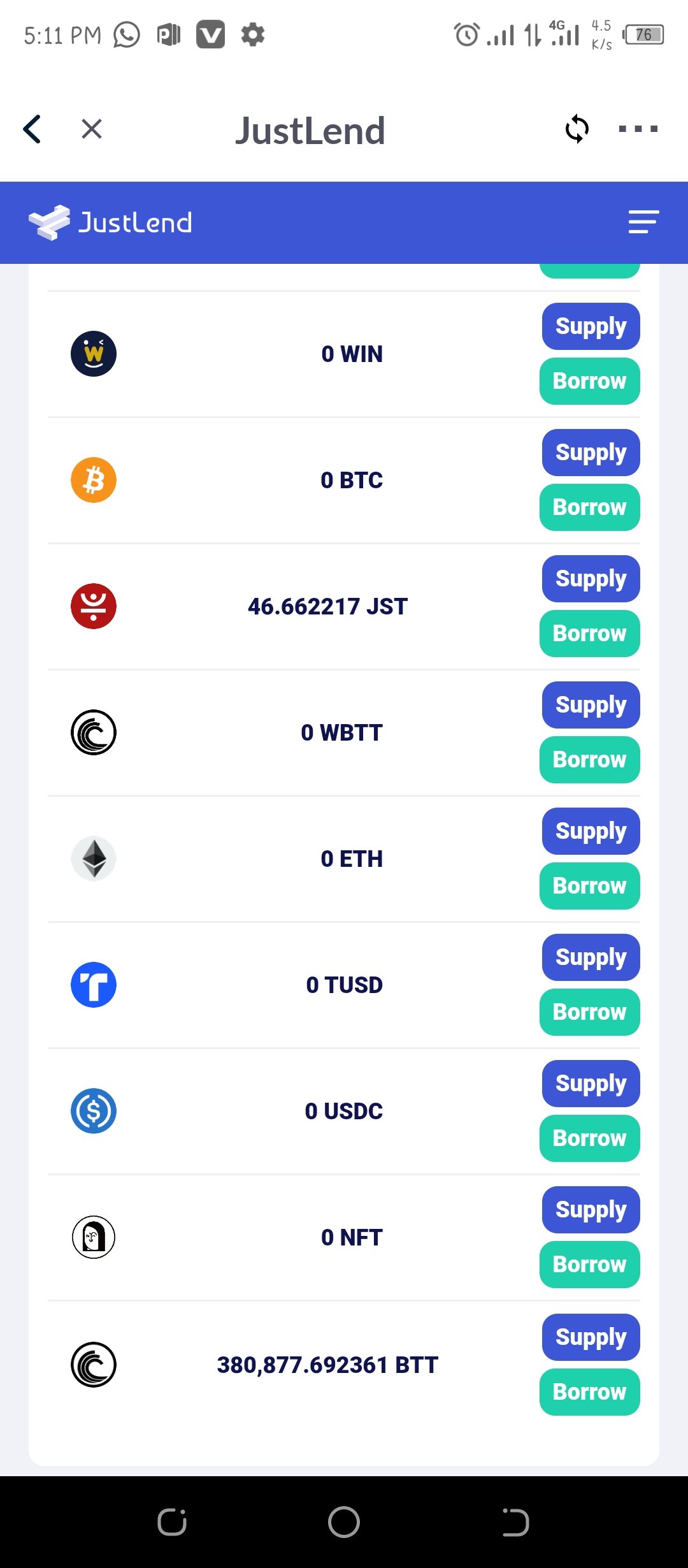Borrow WIN tokens
This screenshot has width=688, height=1568.
[x=590, y=381]
